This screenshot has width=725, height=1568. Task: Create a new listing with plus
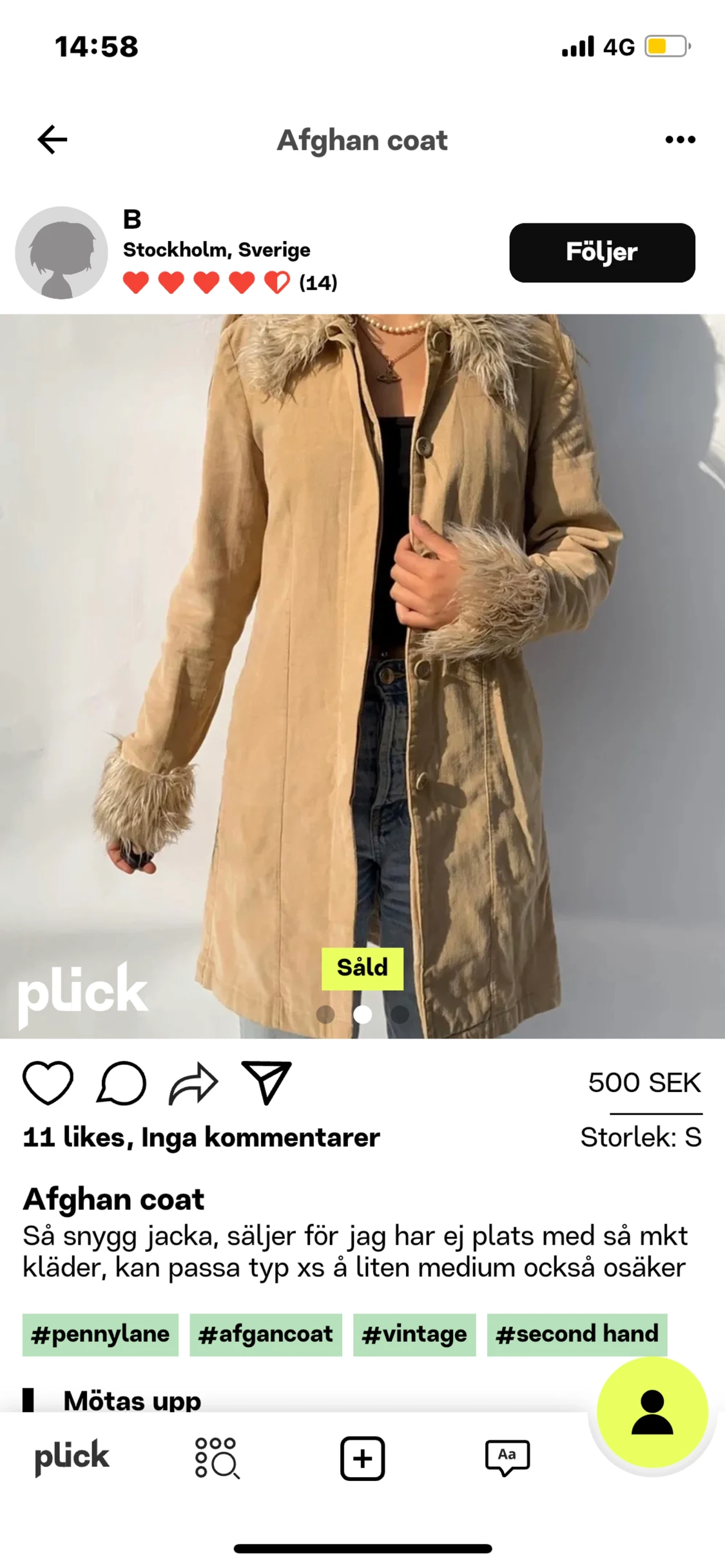point(362,1458)
